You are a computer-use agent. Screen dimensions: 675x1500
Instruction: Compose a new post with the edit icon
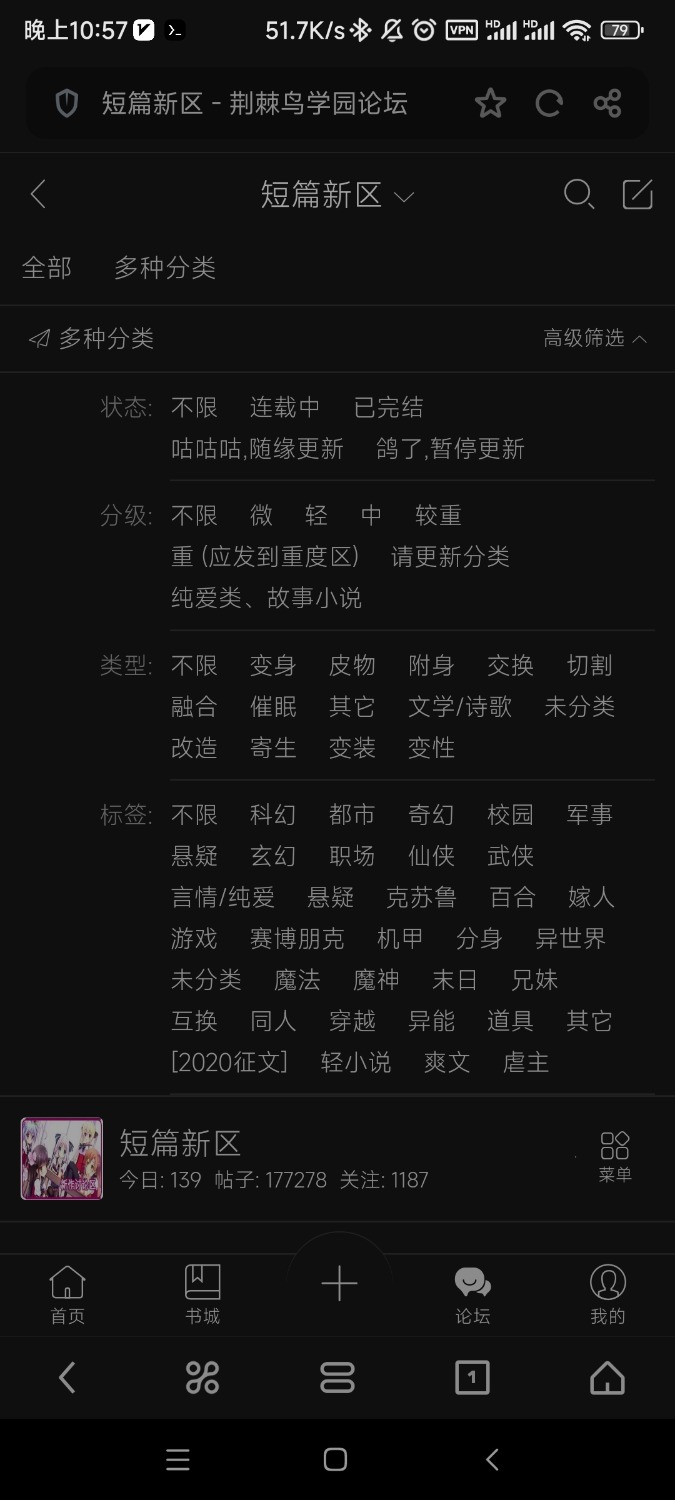[638, 194]
